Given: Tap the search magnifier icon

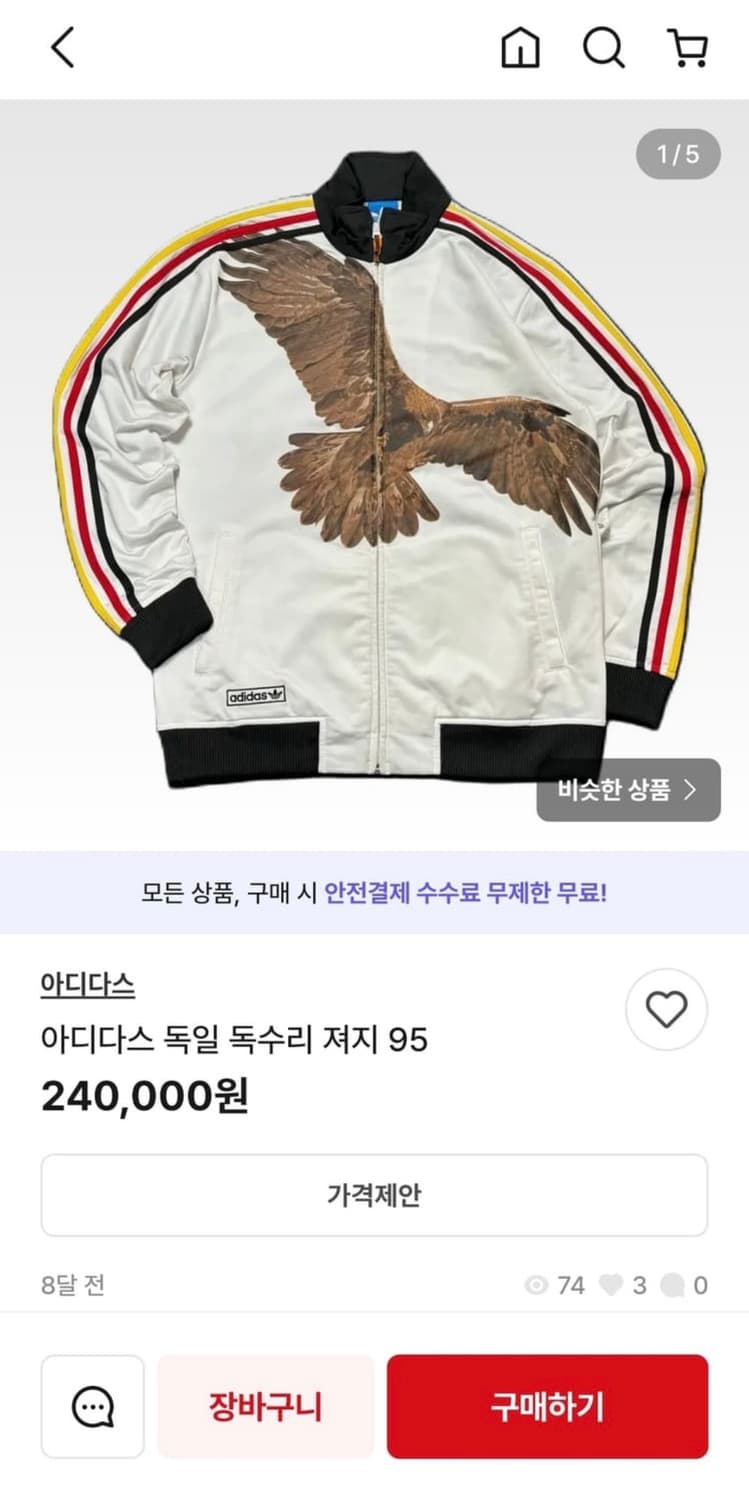Looking at the screenshot, I should (602, 49).
